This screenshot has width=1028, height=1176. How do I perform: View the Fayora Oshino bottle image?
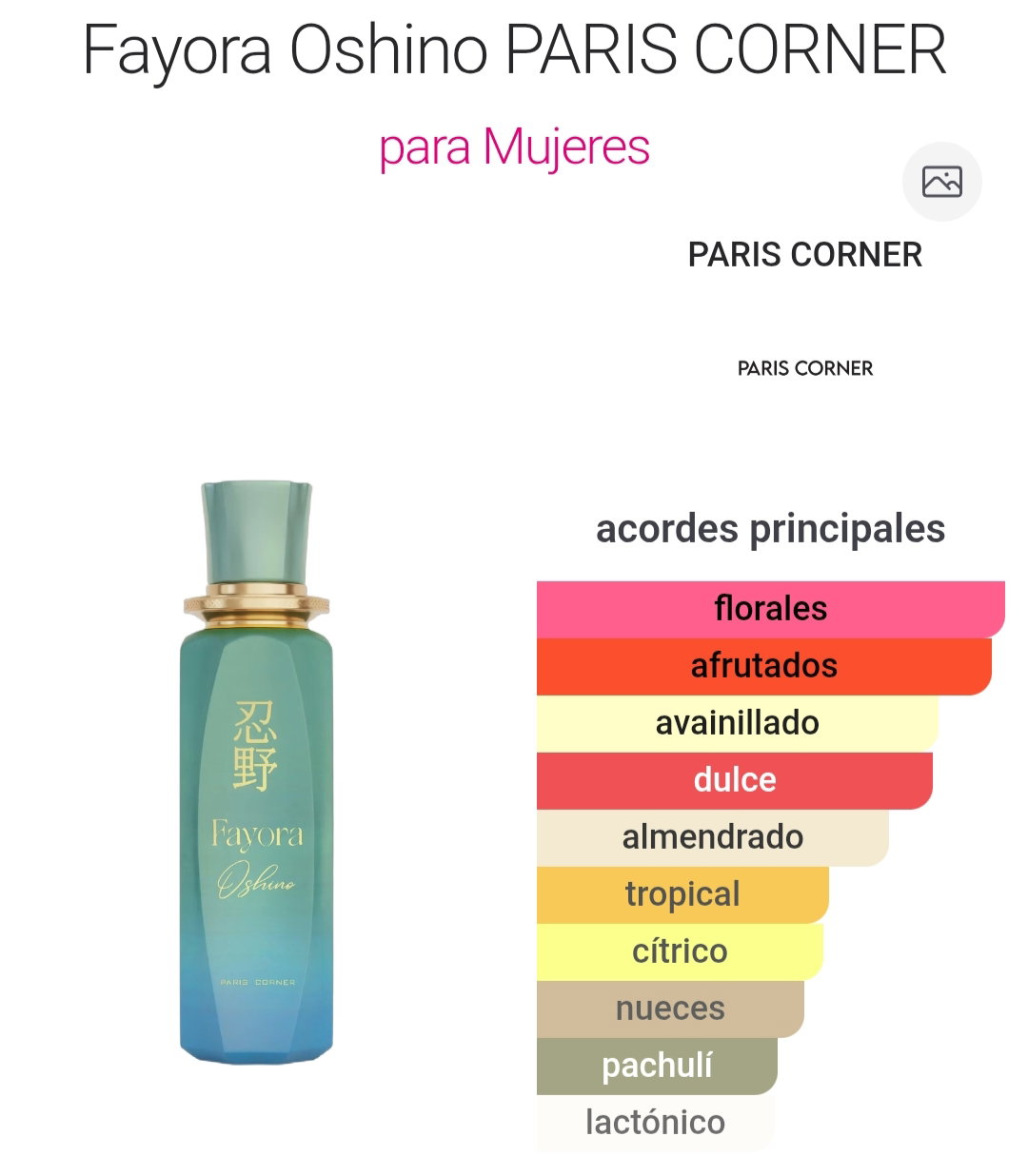[x=256, y=773]
